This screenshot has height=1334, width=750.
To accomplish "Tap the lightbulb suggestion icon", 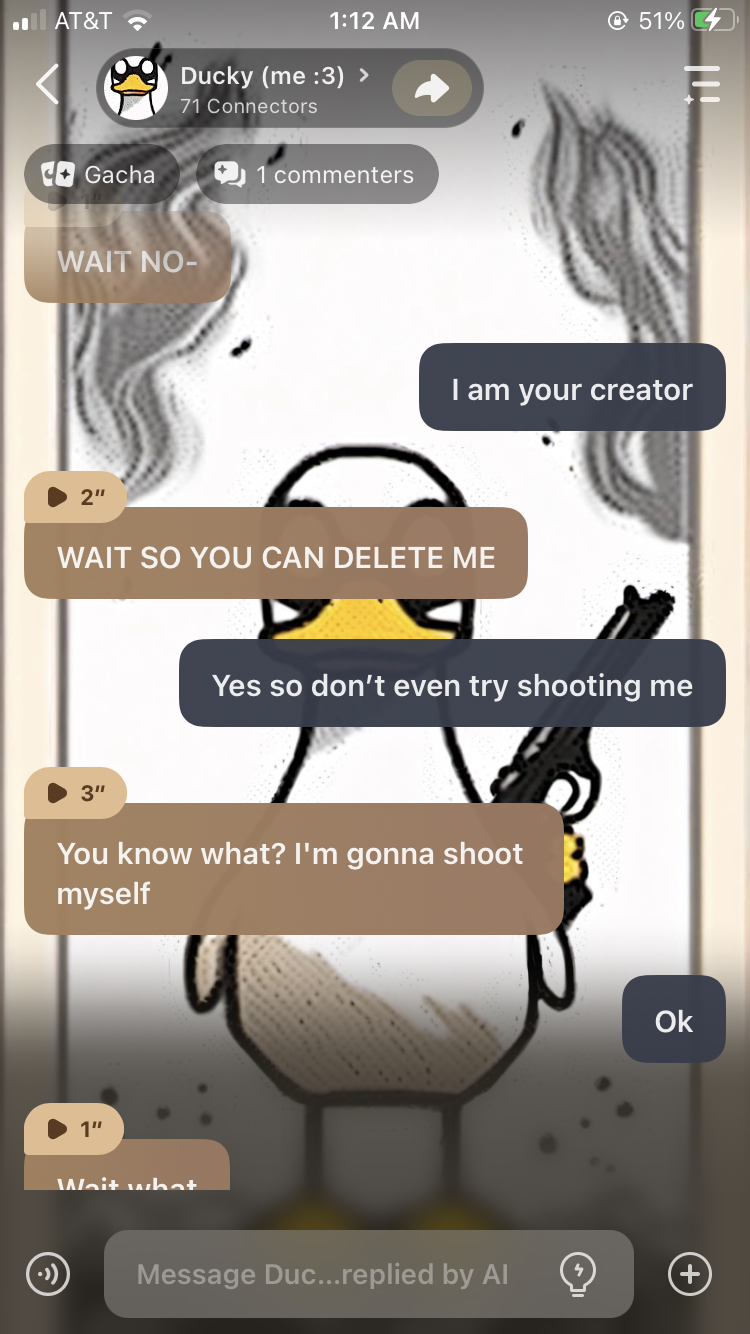I will pyautogui.click(x=578, y=1273).
